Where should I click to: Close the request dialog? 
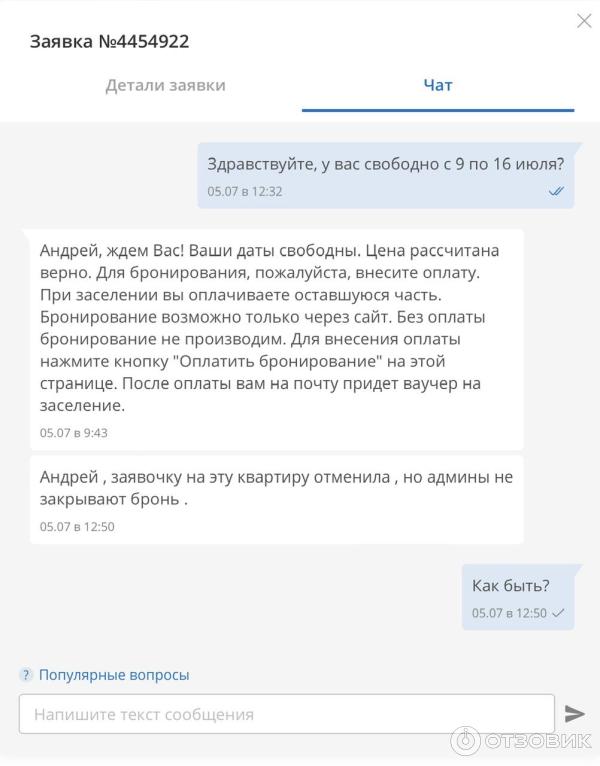coord(584,20)
